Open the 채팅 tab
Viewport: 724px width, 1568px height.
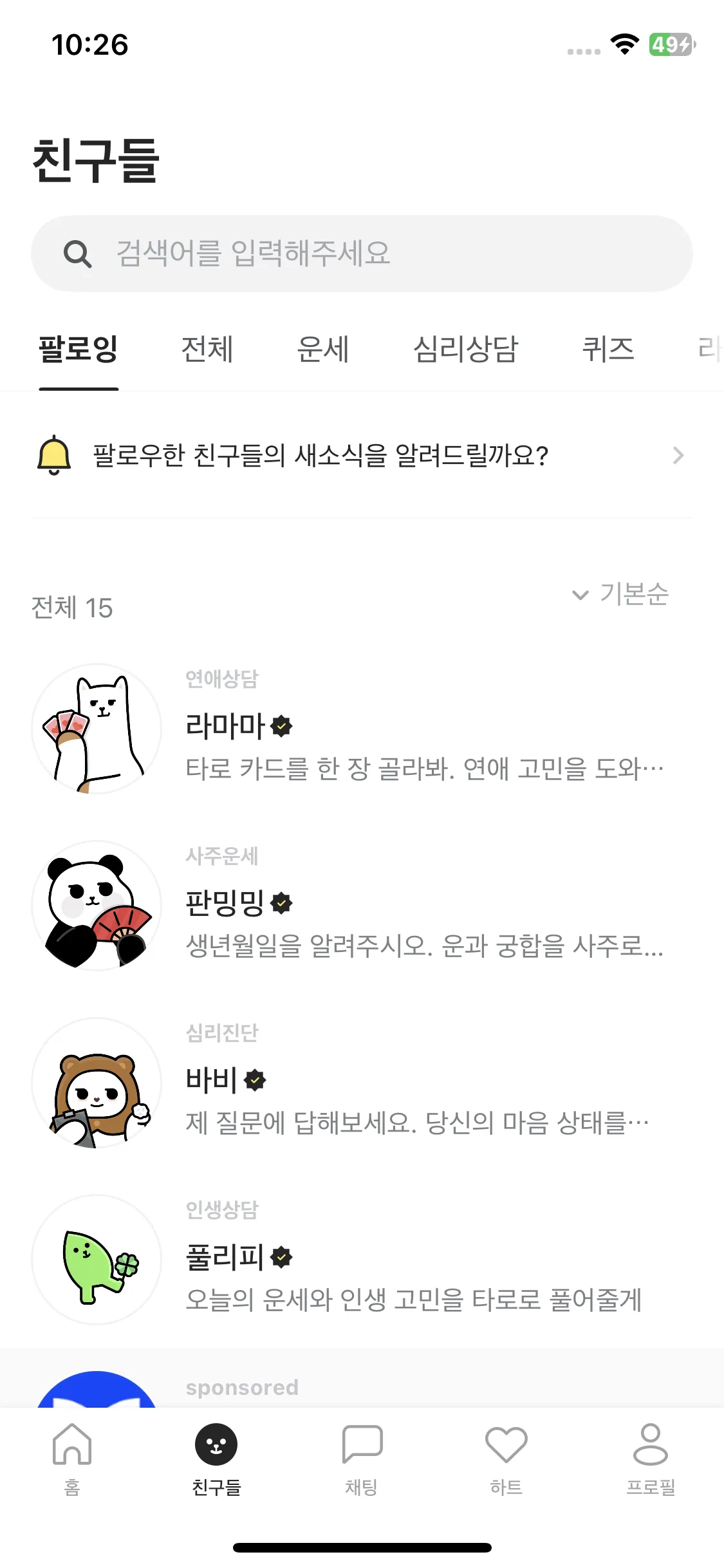[x=362, y=1458]
